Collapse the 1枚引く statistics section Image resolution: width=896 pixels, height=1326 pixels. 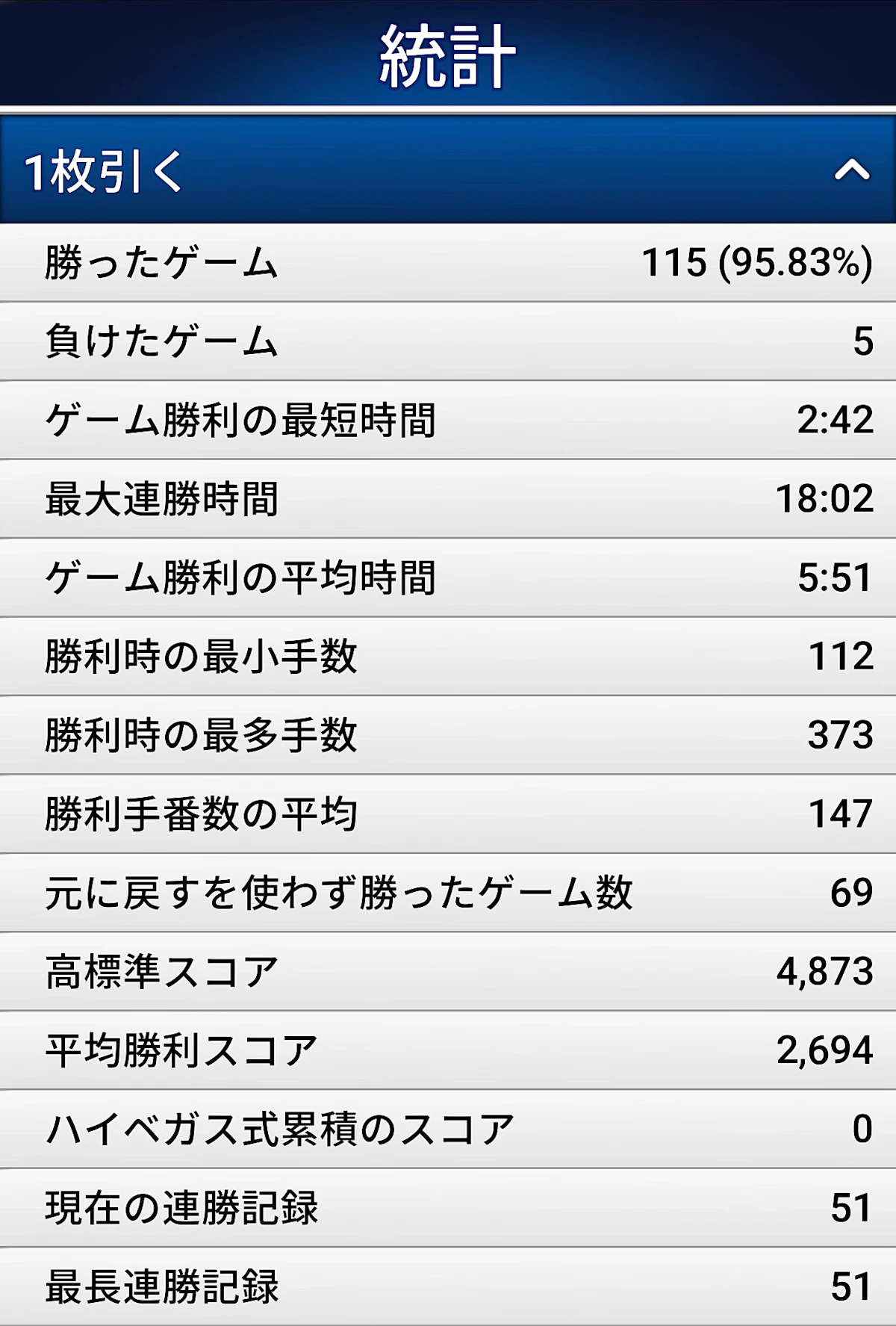pyautogui.click(x=852, y=170)
